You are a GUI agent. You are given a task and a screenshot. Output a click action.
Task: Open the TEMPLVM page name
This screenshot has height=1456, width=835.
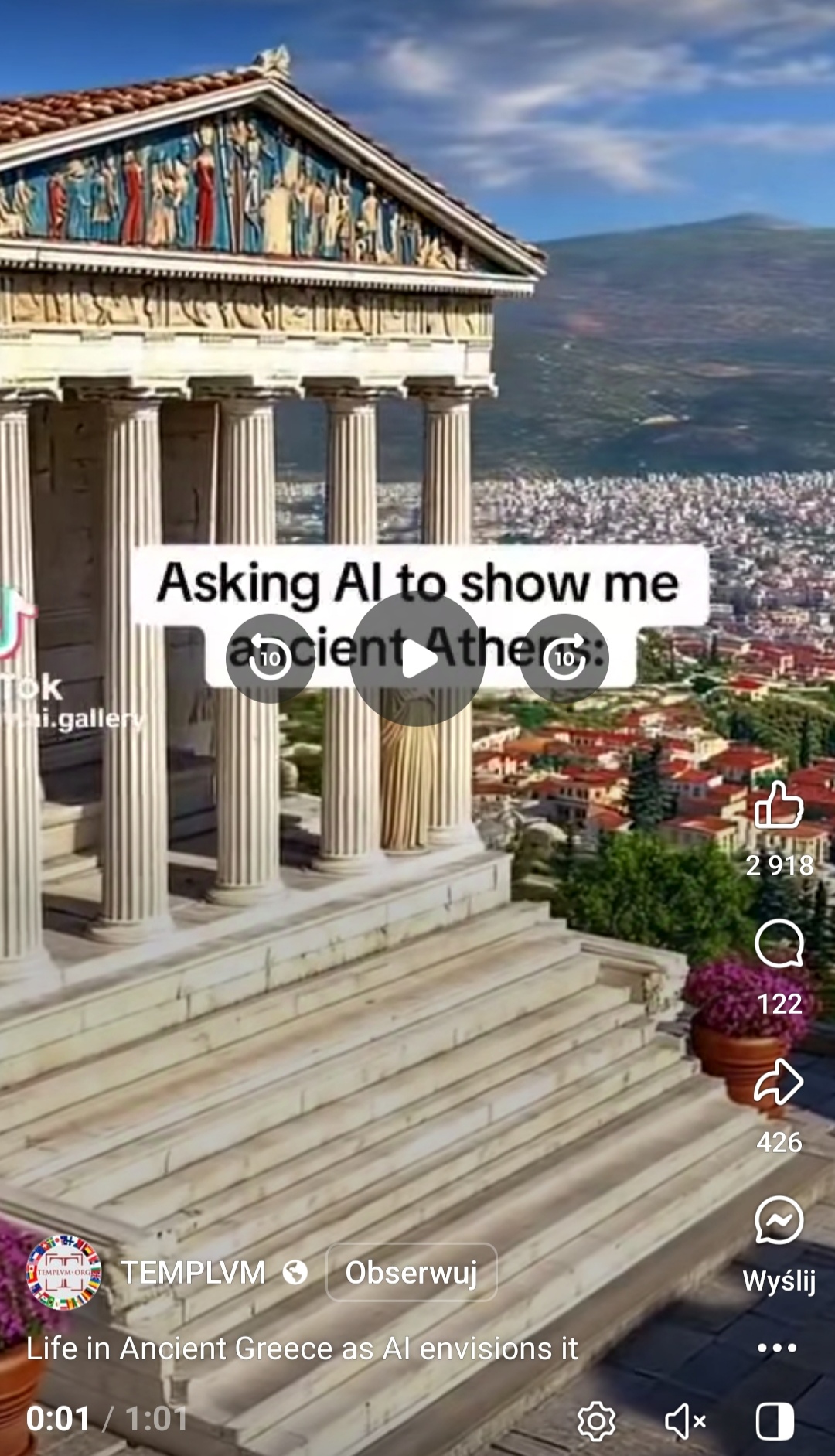193,1272
